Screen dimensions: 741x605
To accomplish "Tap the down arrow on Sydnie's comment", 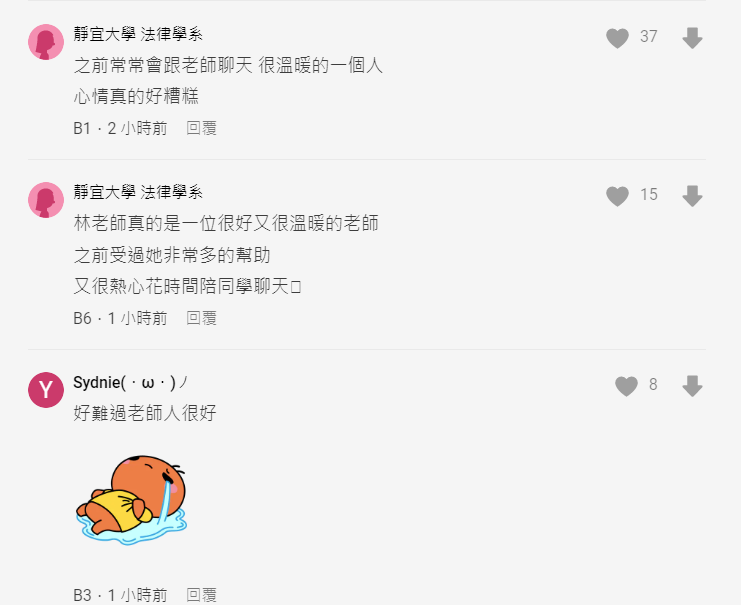I will tap(692, 386).
